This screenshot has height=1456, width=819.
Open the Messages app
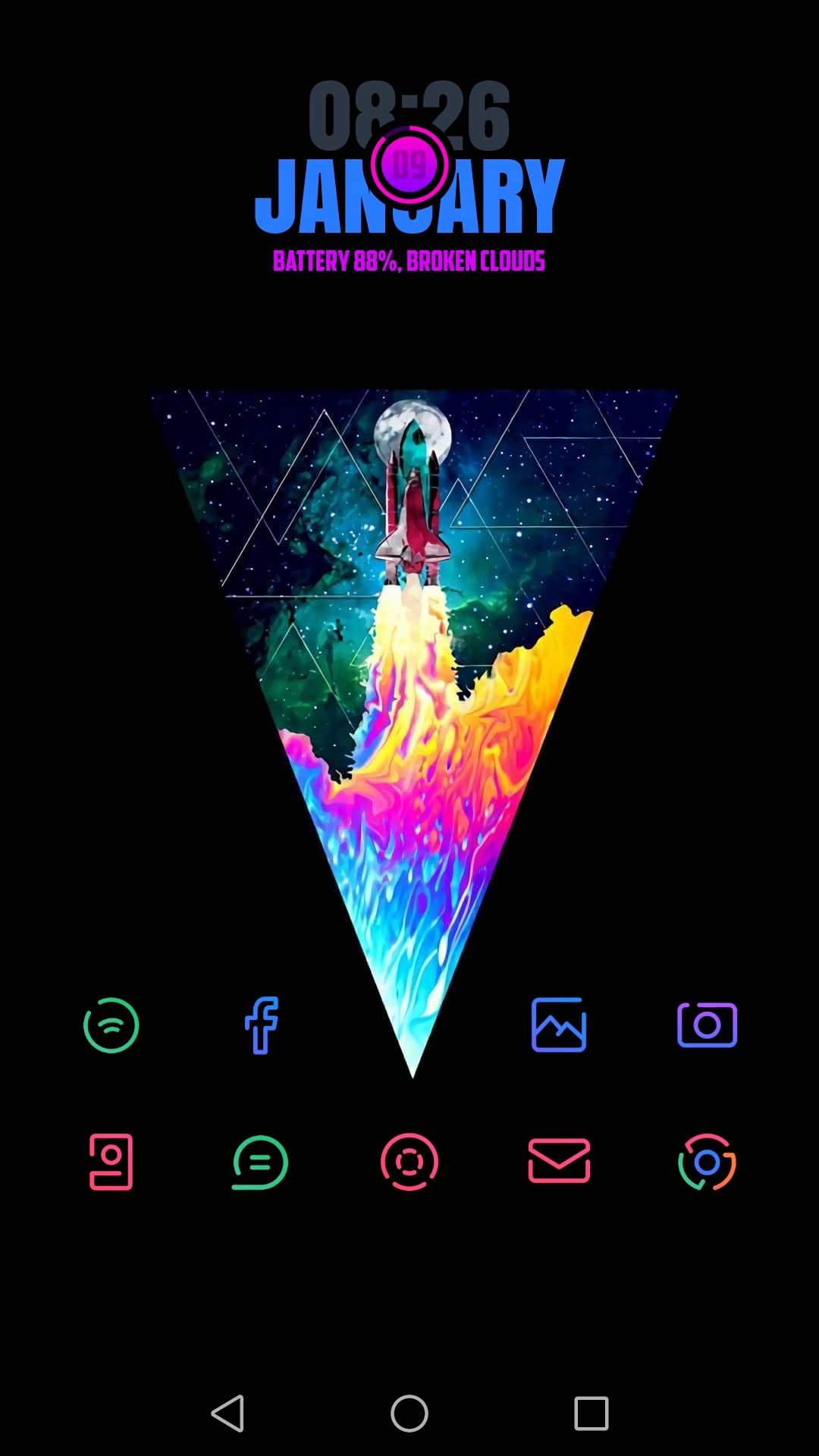click(x=260, y=1162)
